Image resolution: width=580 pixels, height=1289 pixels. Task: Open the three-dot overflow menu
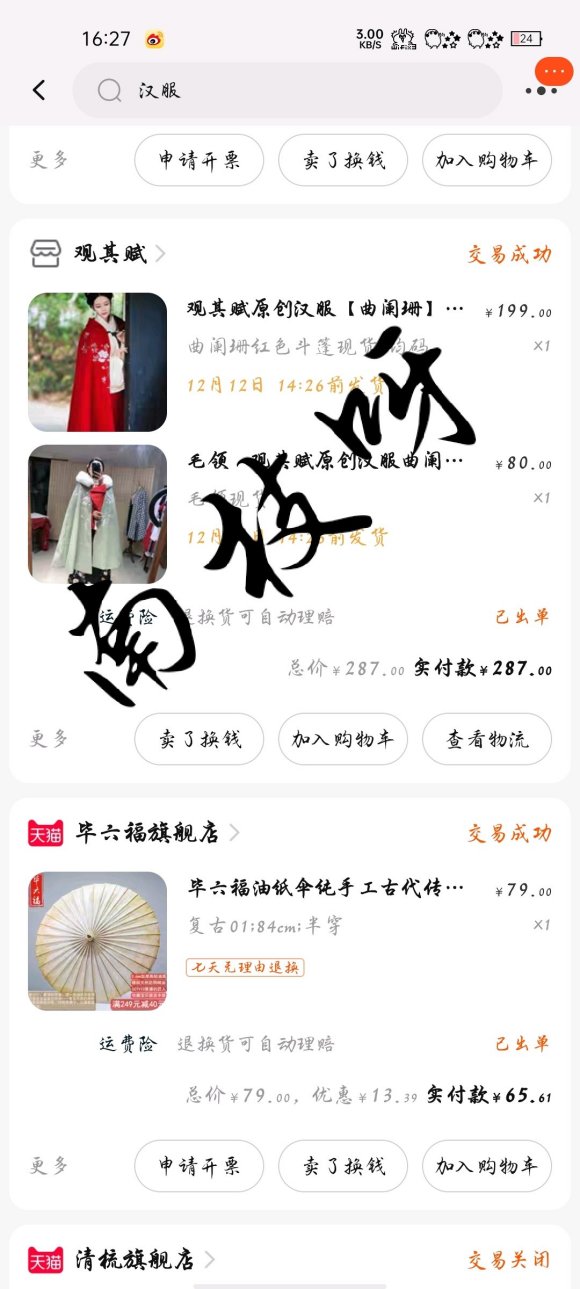pos(541,91)
